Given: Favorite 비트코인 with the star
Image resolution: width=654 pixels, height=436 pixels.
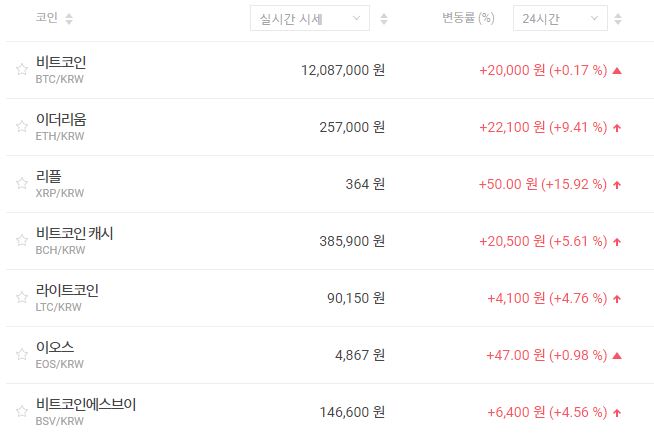Looking at the screenshot, I should tap(21, 70).
